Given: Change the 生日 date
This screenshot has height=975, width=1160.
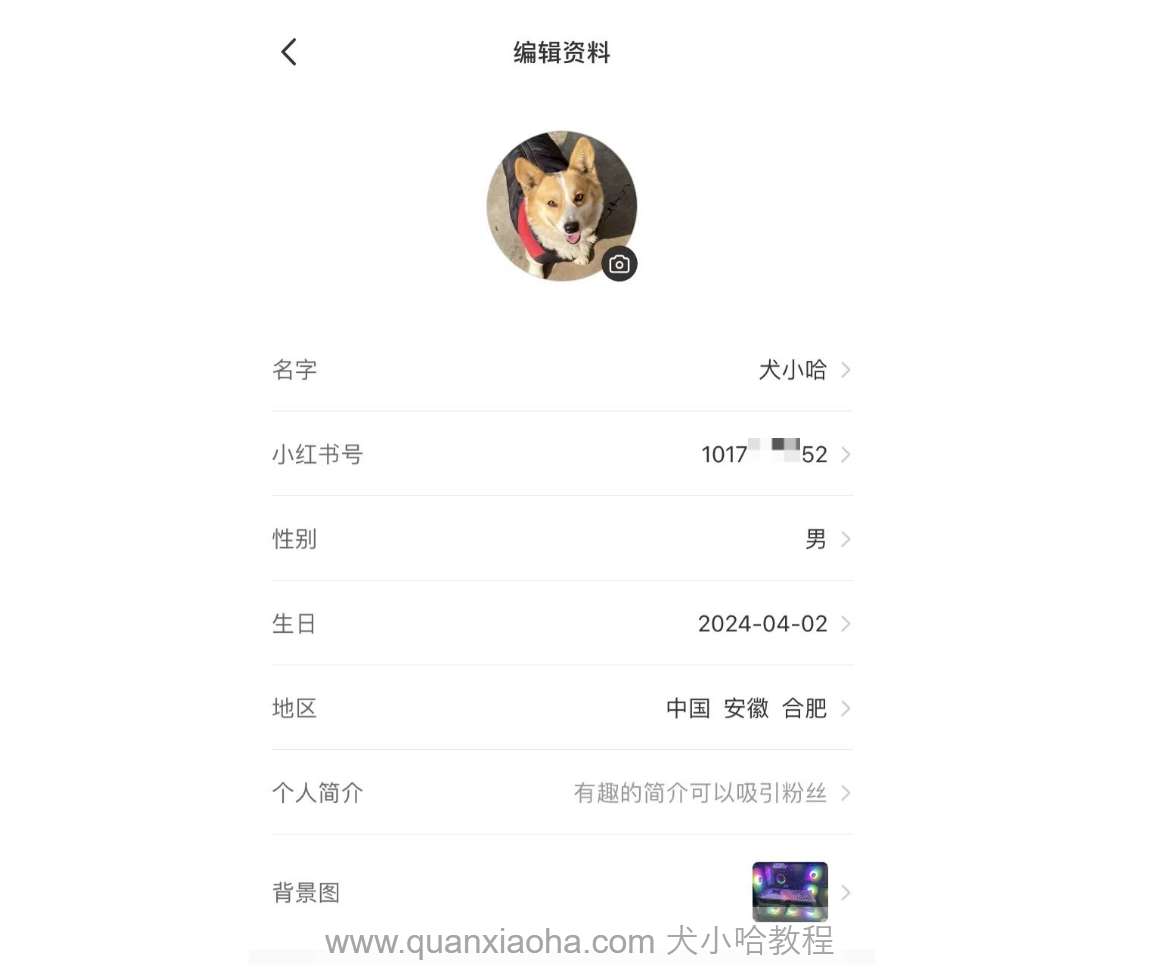Looking at the screenshot, I should tap(561, 624).
